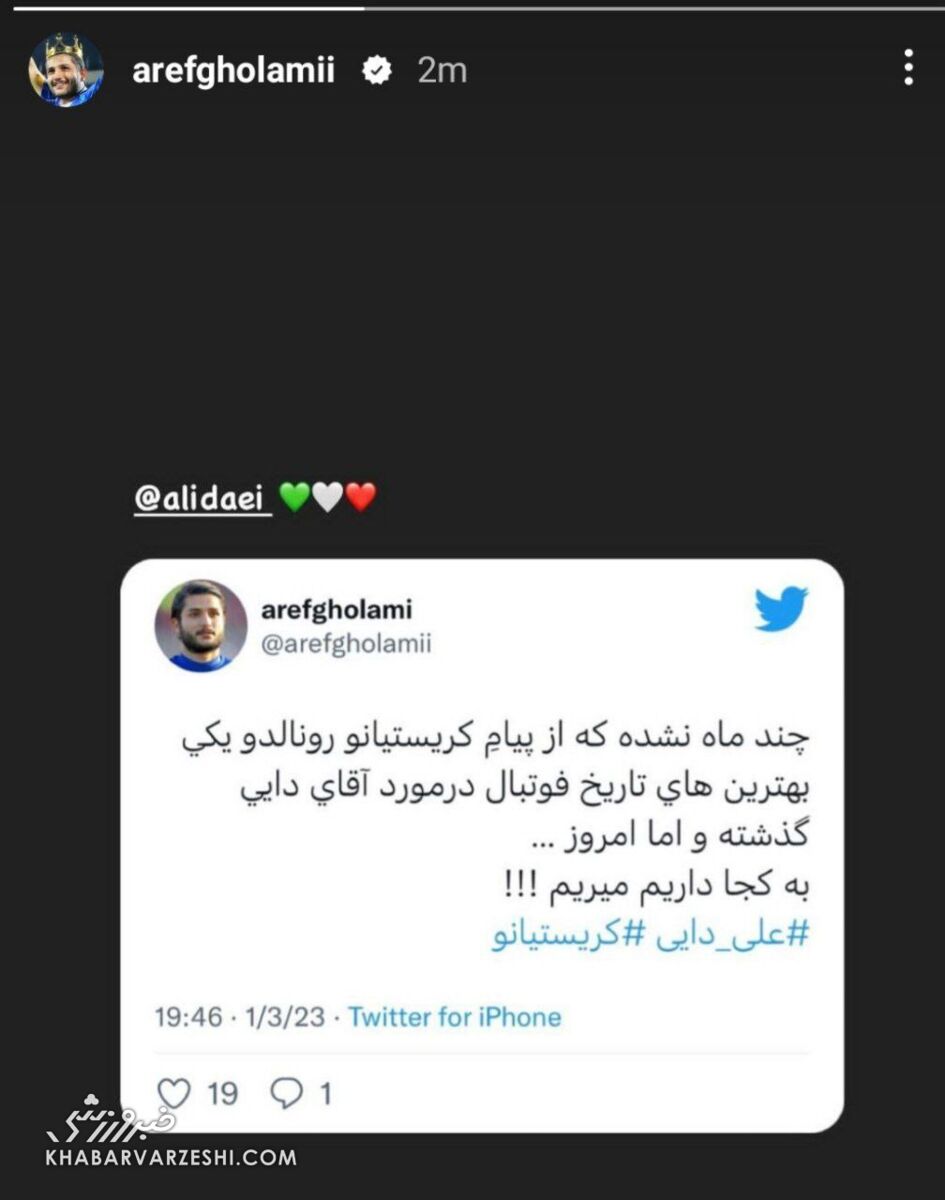Click the verified checkmark next to arefgholamii
The image size is (945, 1200).
(x=377, y=70)
